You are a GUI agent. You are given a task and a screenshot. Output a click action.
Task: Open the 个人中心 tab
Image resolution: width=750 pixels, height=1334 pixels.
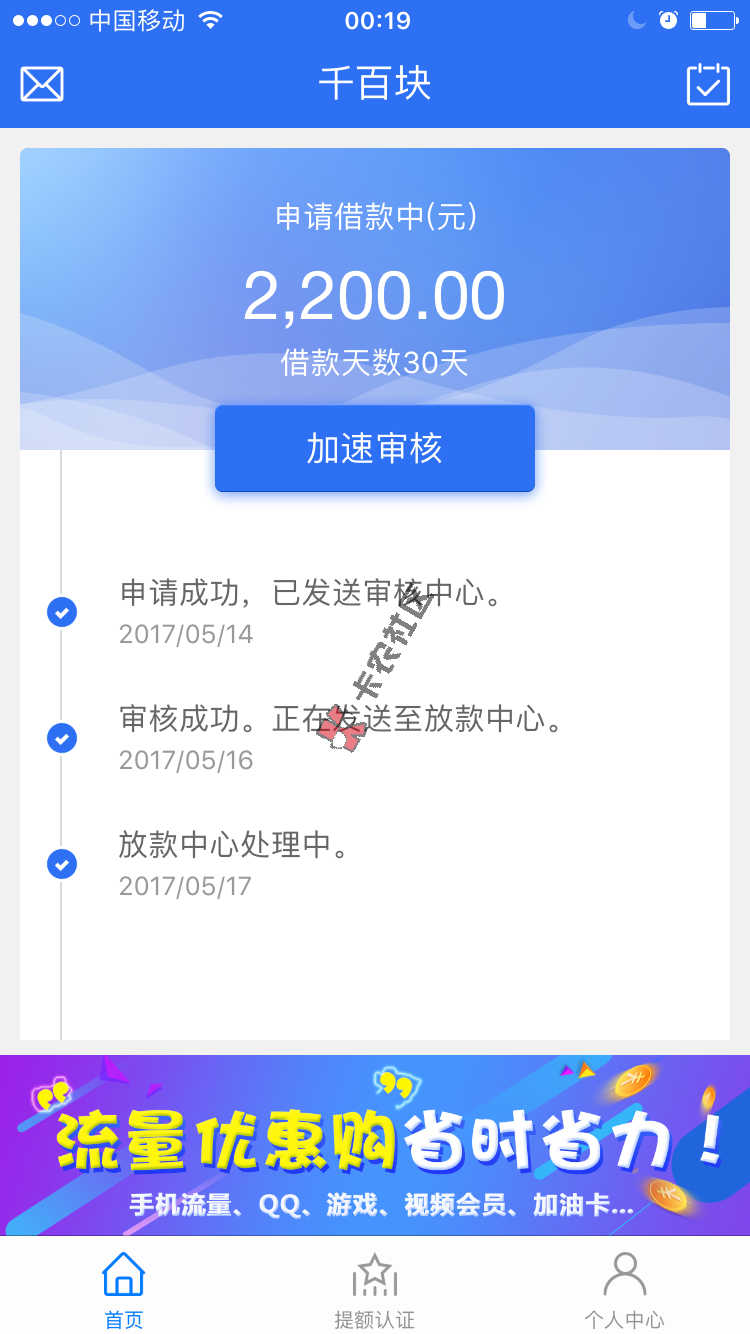click(x=625, y=1289)
